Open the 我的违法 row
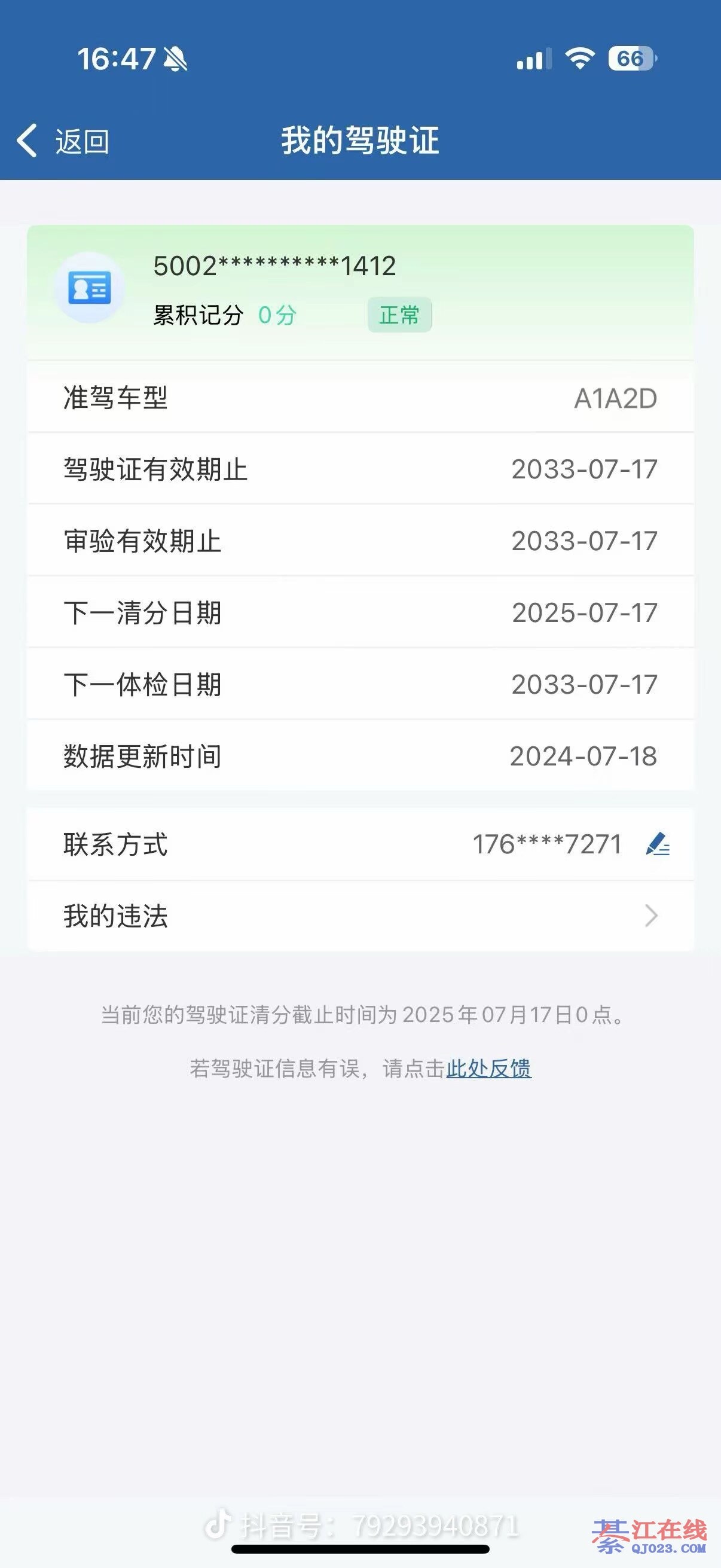Viewport: 721px width, 1568px height. click(x=360, y=916)
